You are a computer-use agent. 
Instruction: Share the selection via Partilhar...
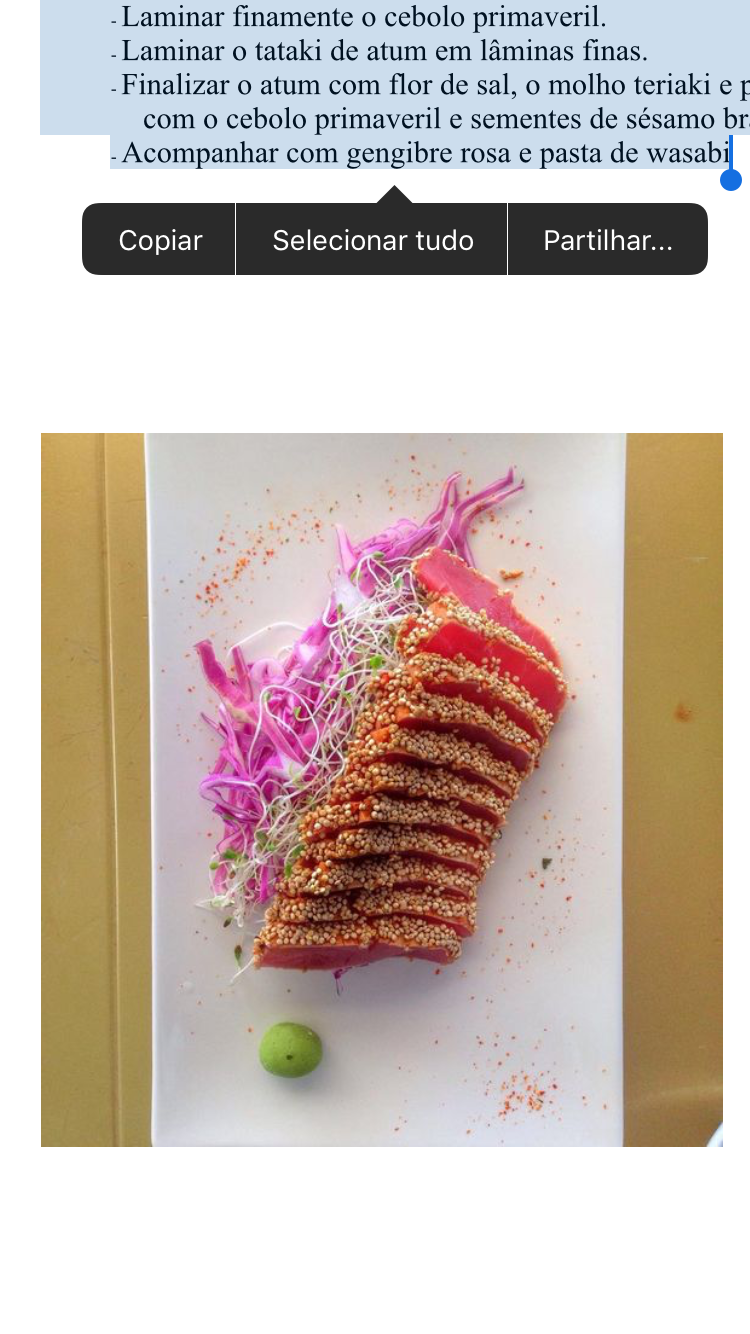coord(608,240)
